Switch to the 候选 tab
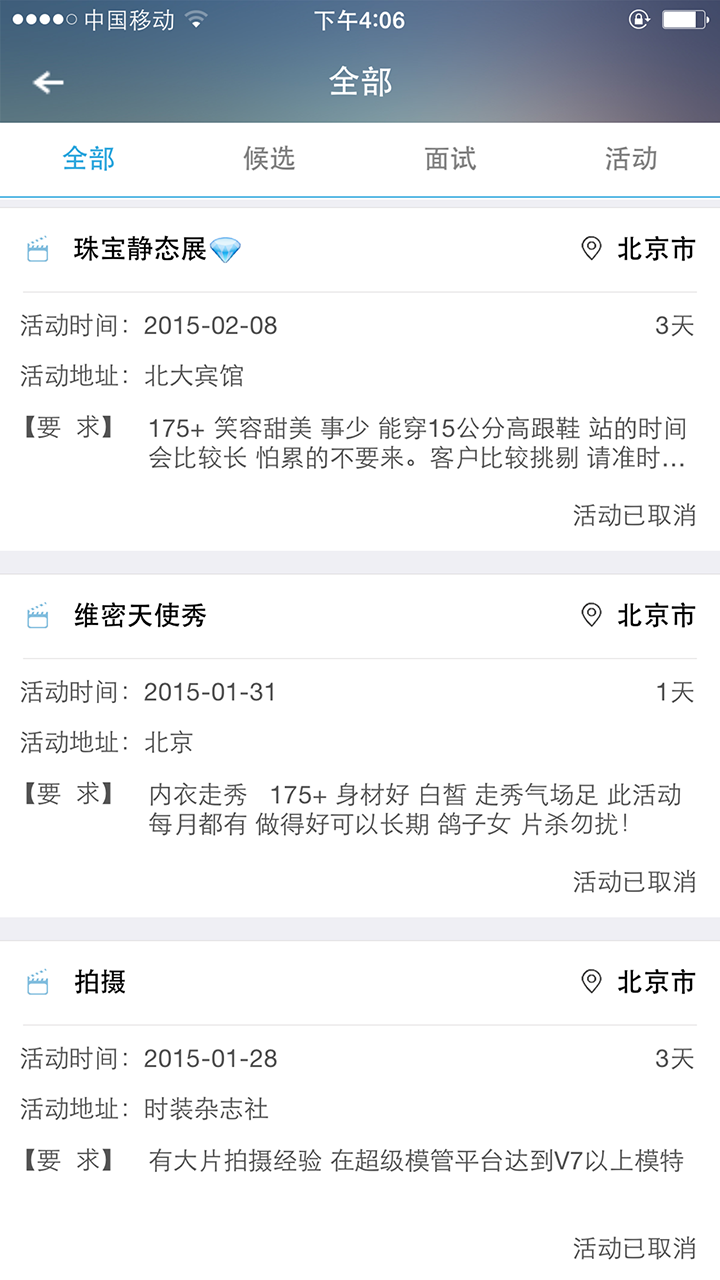 coord(269,159)
